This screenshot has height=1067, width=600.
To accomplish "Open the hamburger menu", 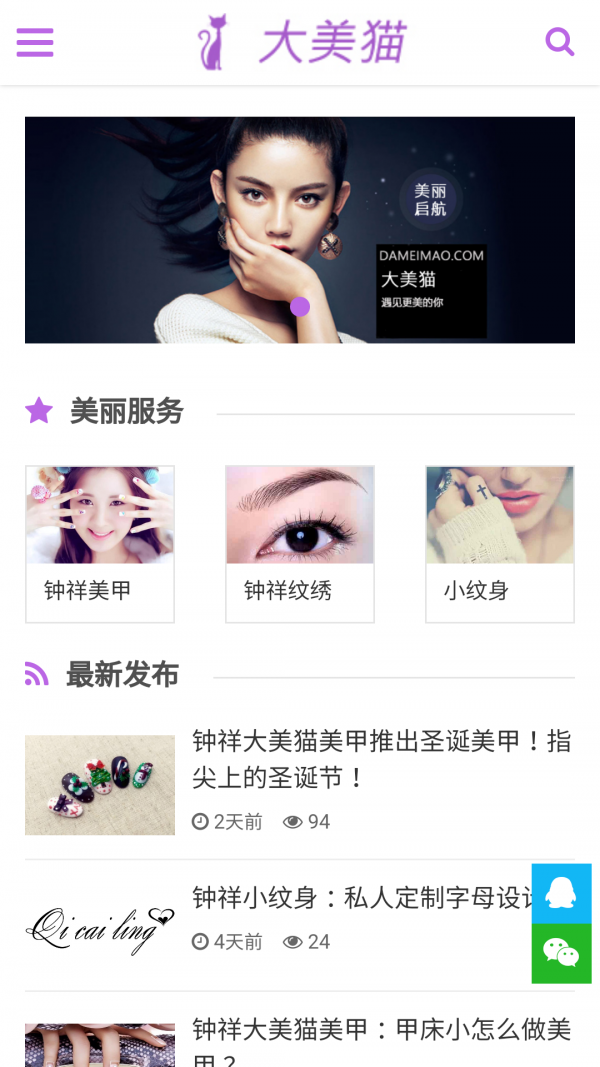I will click(x=35, y=42).
